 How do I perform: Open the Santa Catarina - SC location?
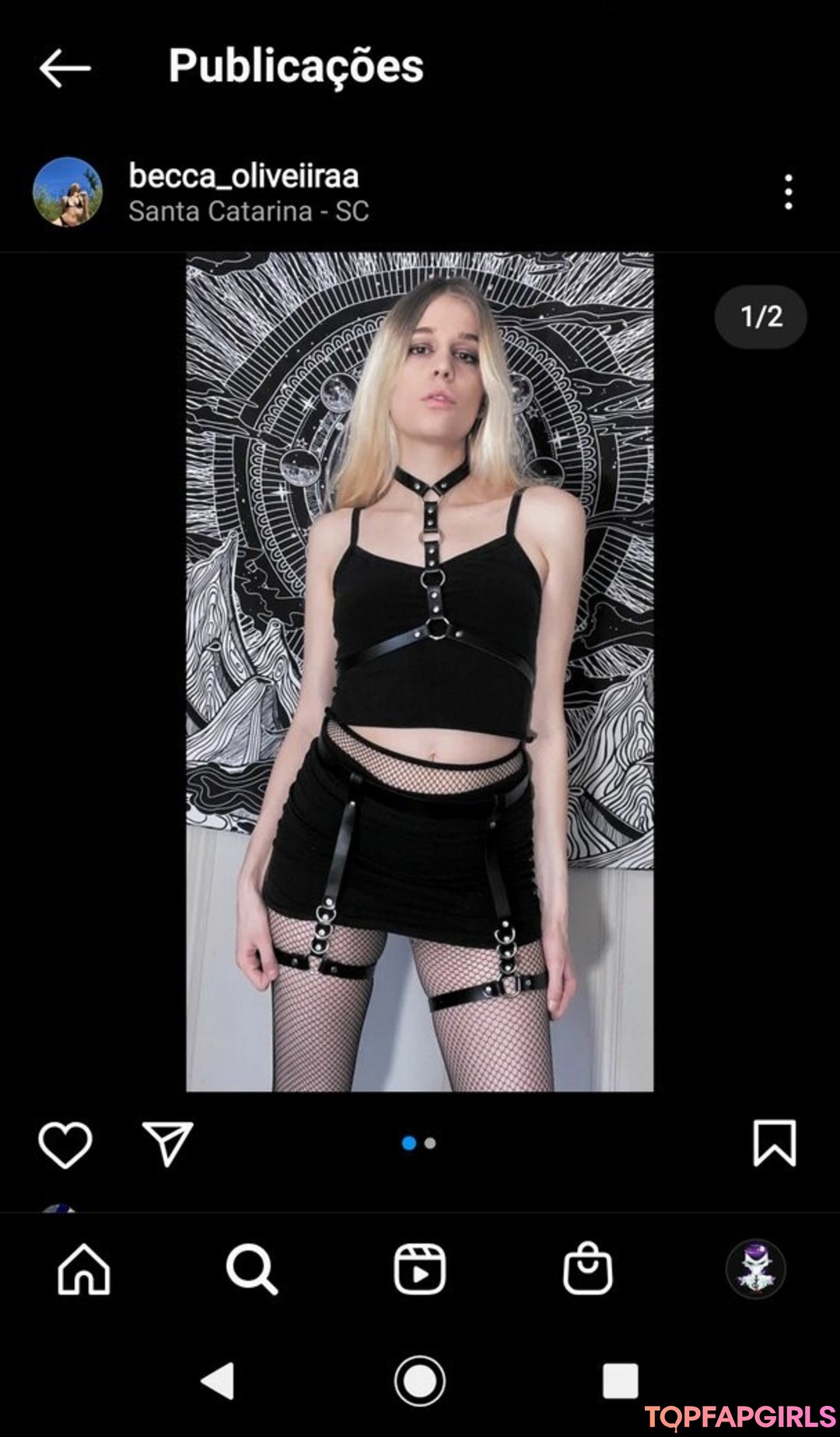click(x=248, y=212)
